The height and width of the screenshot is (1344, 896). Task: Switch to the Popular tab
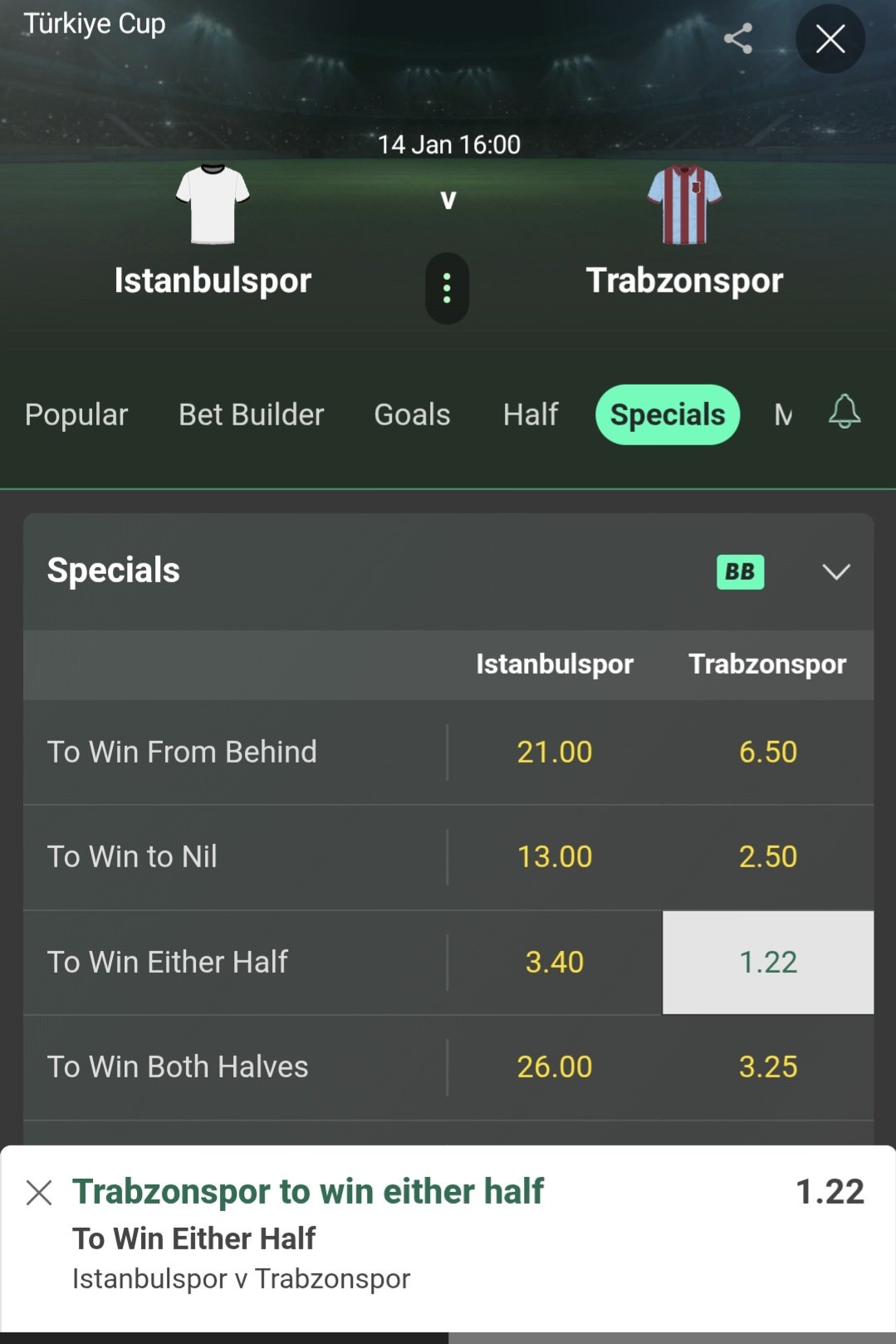point(76,414)
